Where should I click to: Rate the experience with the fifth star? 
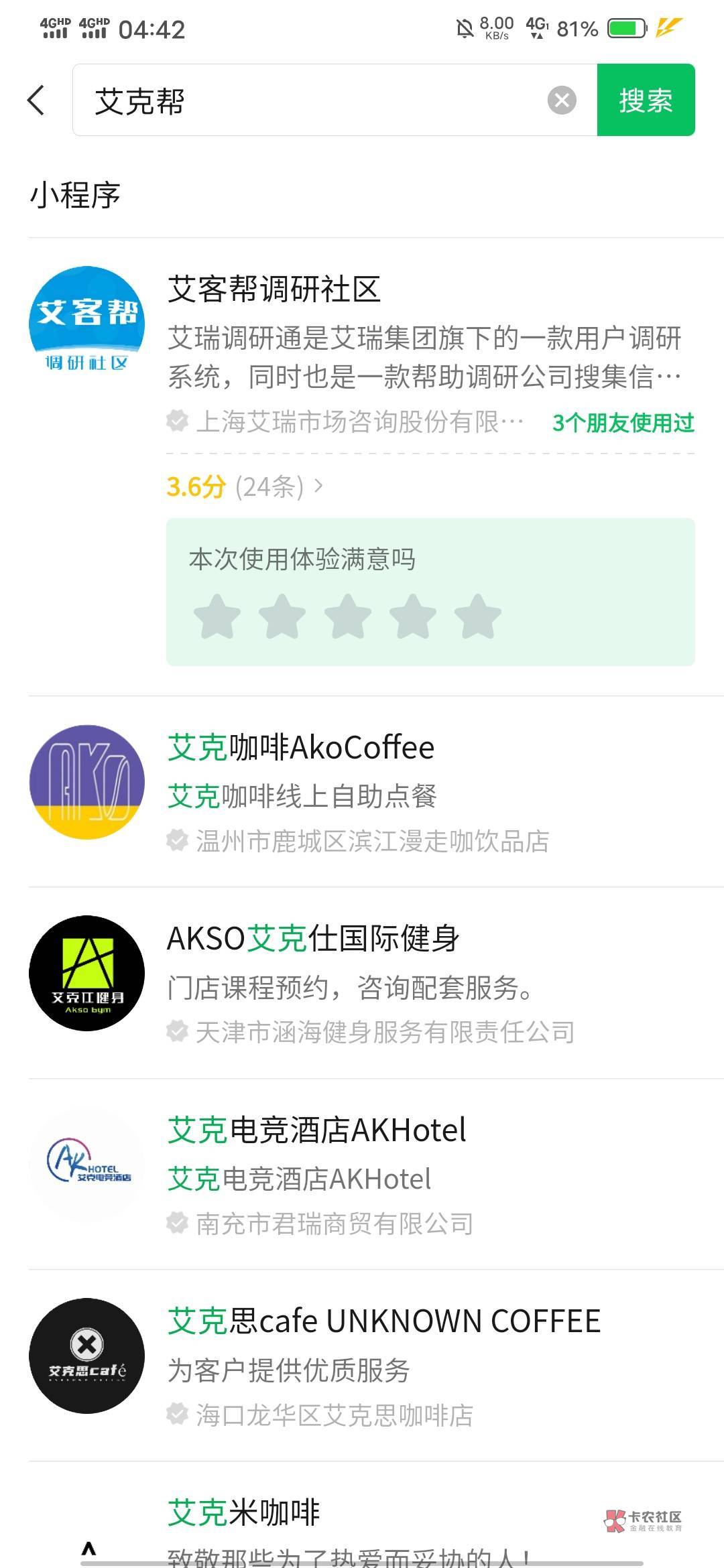click(x=477, y=616)
